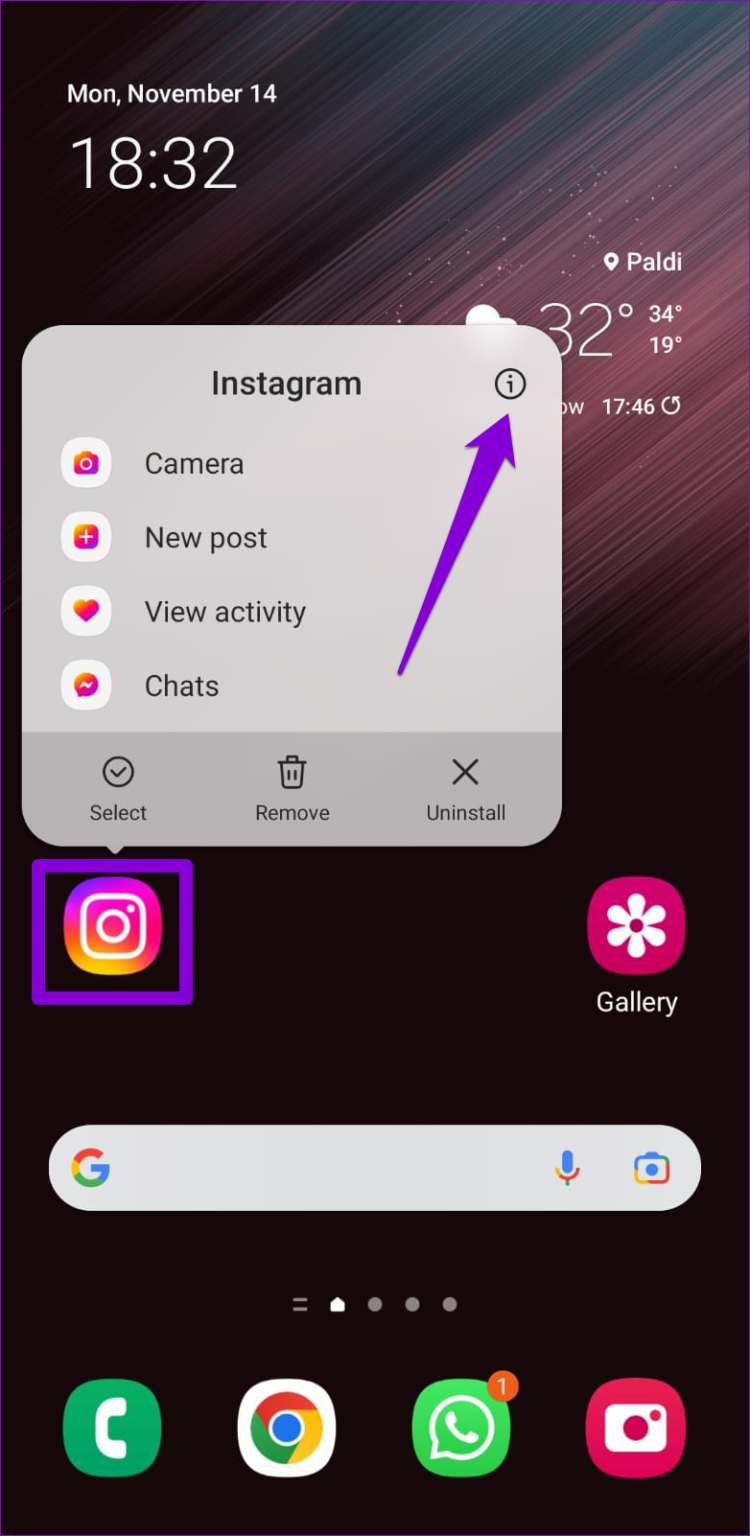
Task: Open the Phone app from the dock
Action: [x=111, y=1427]
